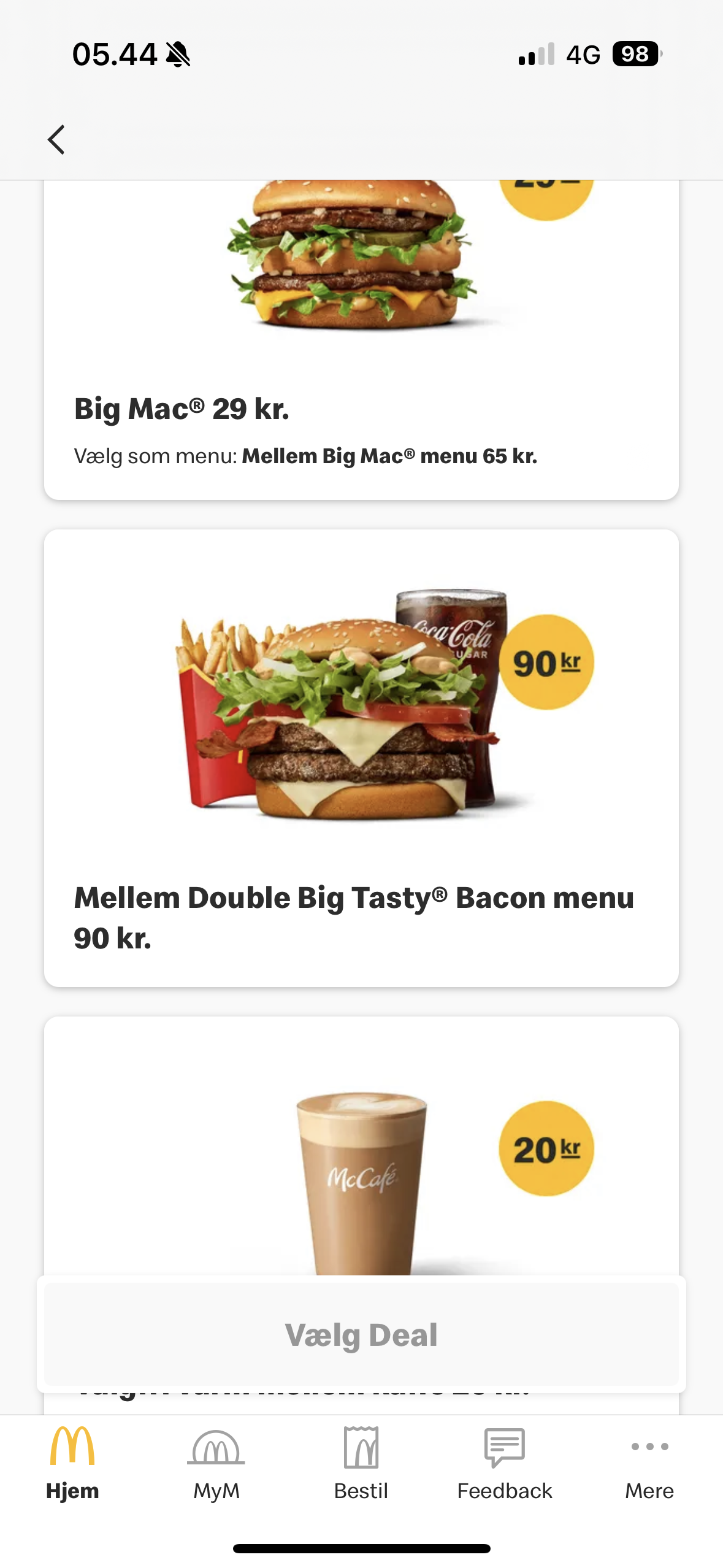Go to the Bestil tab

[x=361, y=1463]
